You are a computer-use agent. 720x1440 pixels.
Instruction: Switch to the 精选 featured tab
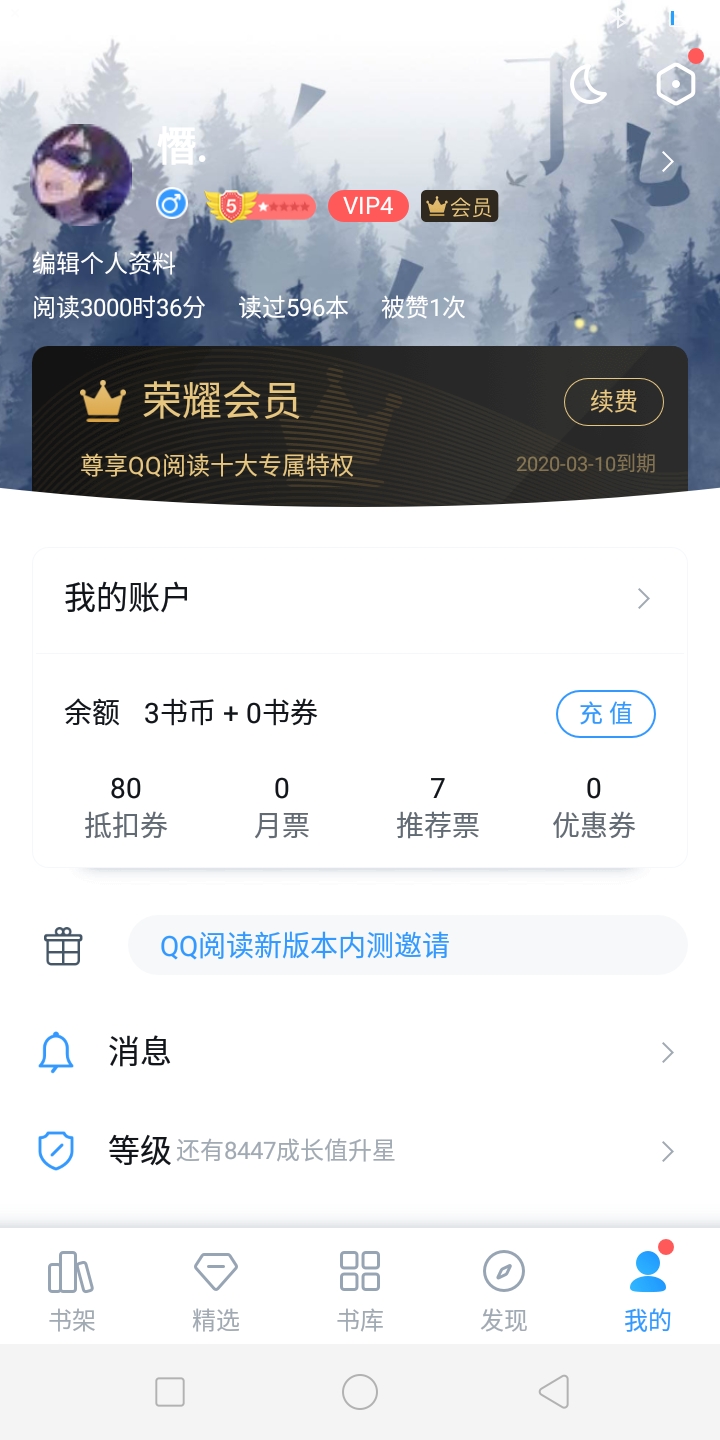pyautogui.click(x=216, y=1290)
